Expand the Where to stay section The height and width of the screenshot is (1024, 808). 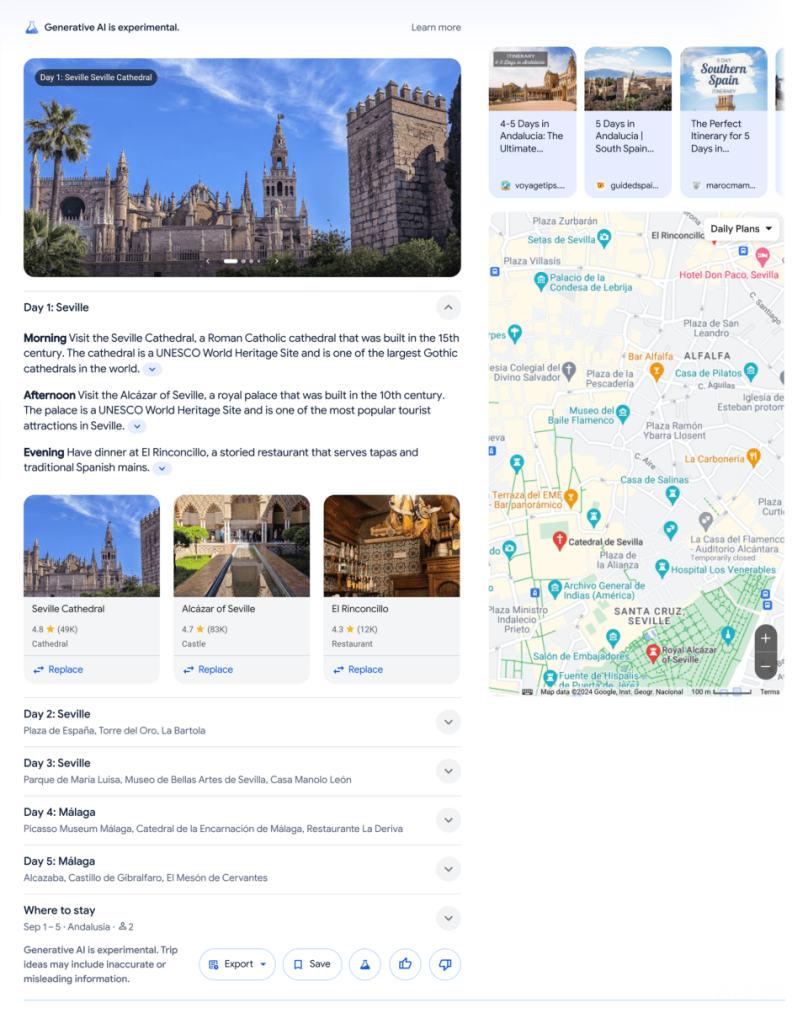(448, 918)
